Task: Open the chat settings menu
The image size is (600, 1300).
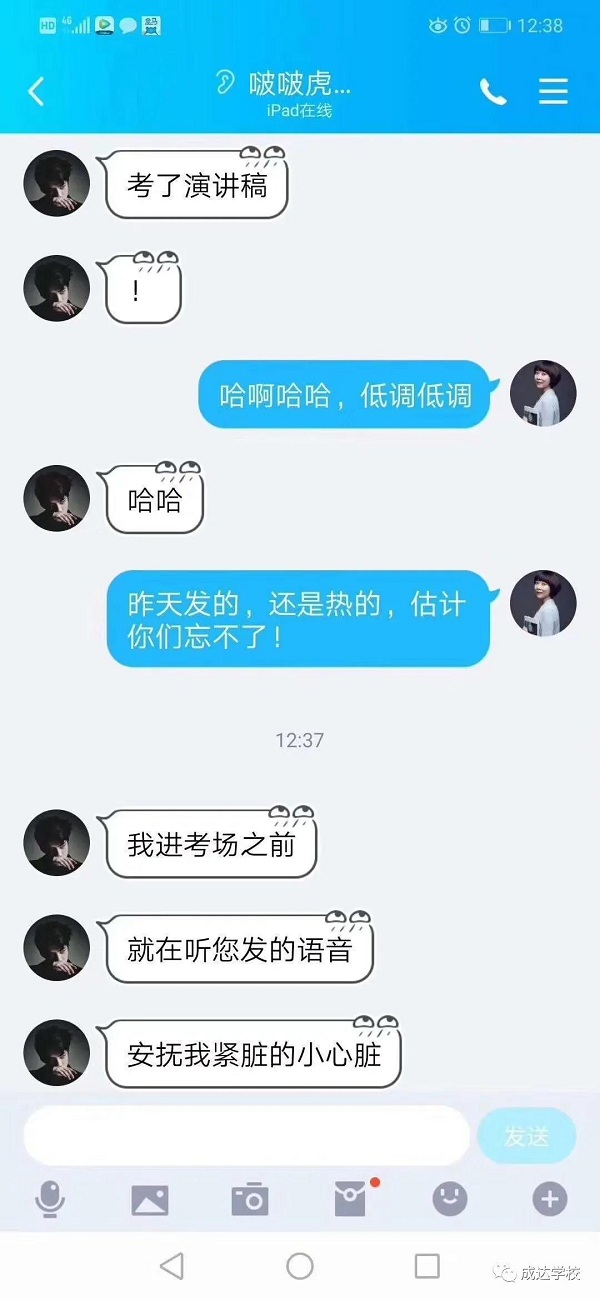Action: click(553, 92)
